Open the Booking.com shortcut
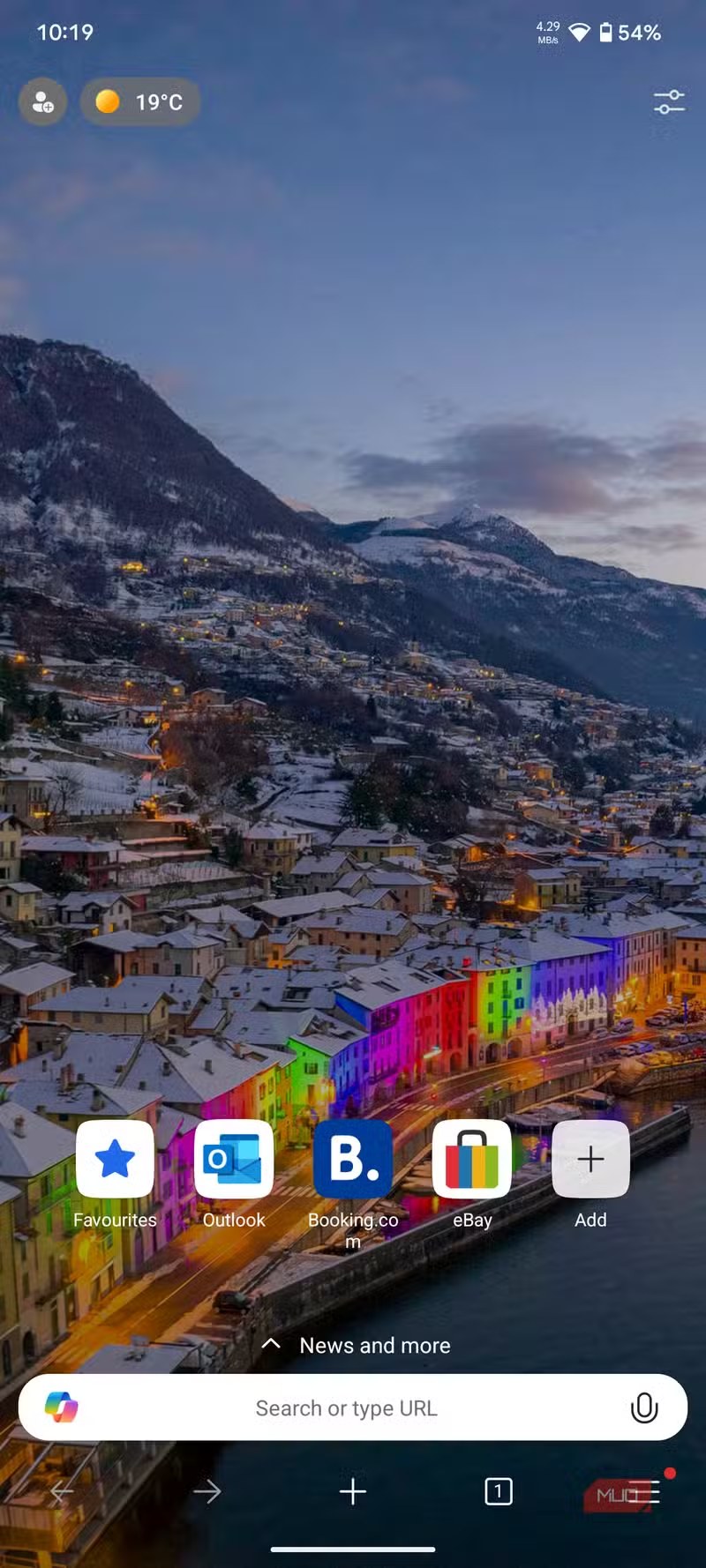 point(353,1159)
